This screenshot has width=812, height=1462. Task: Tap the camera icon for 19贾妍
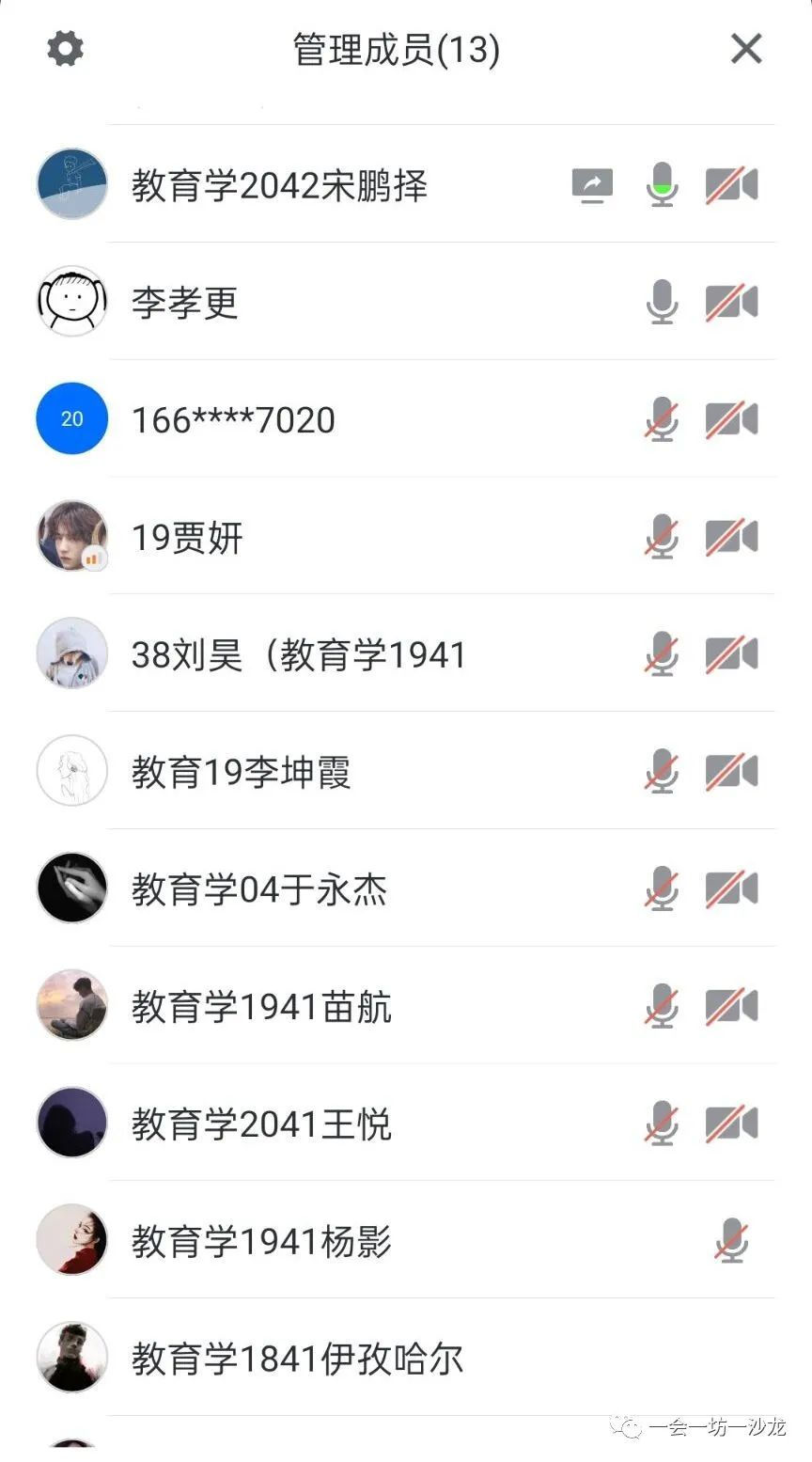tap(731, 537)
